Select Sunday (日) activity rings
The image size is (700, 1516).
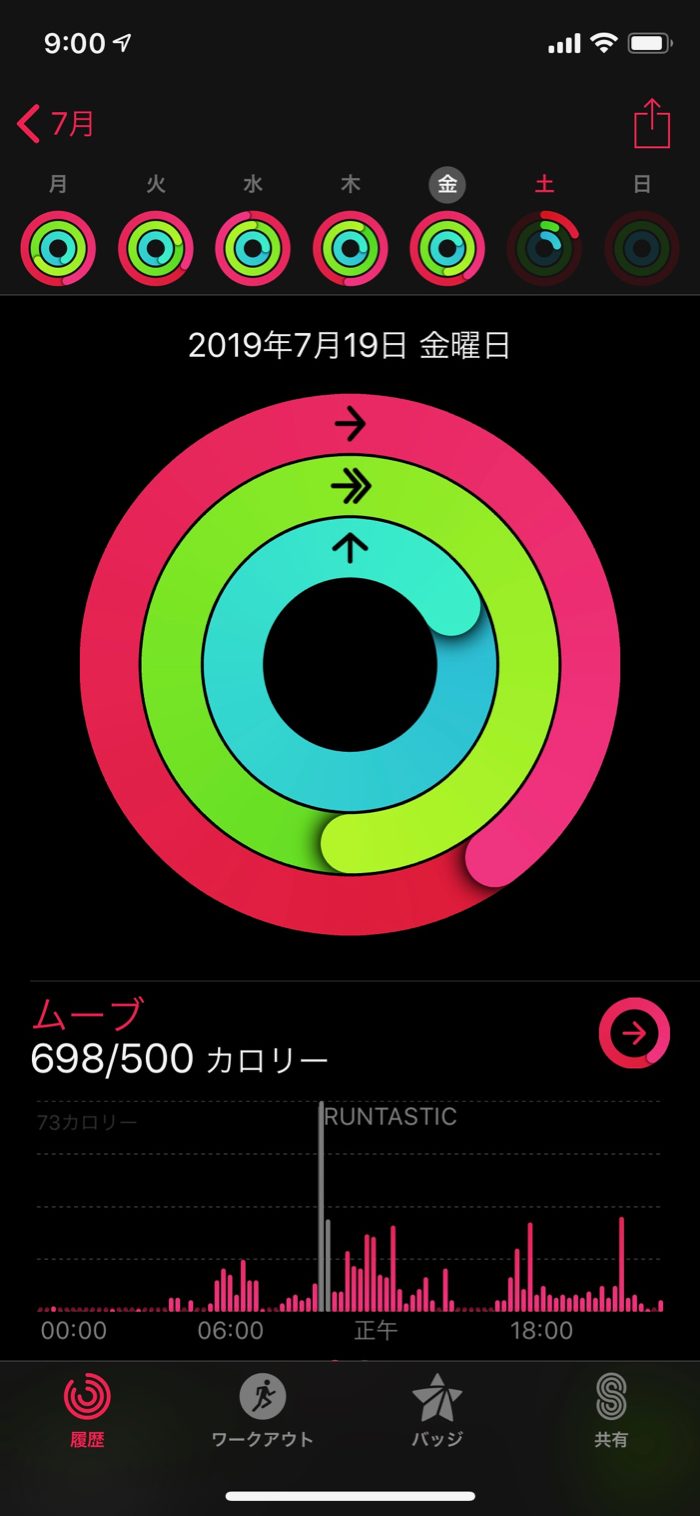pyautogui.click(x=641, y=247)
